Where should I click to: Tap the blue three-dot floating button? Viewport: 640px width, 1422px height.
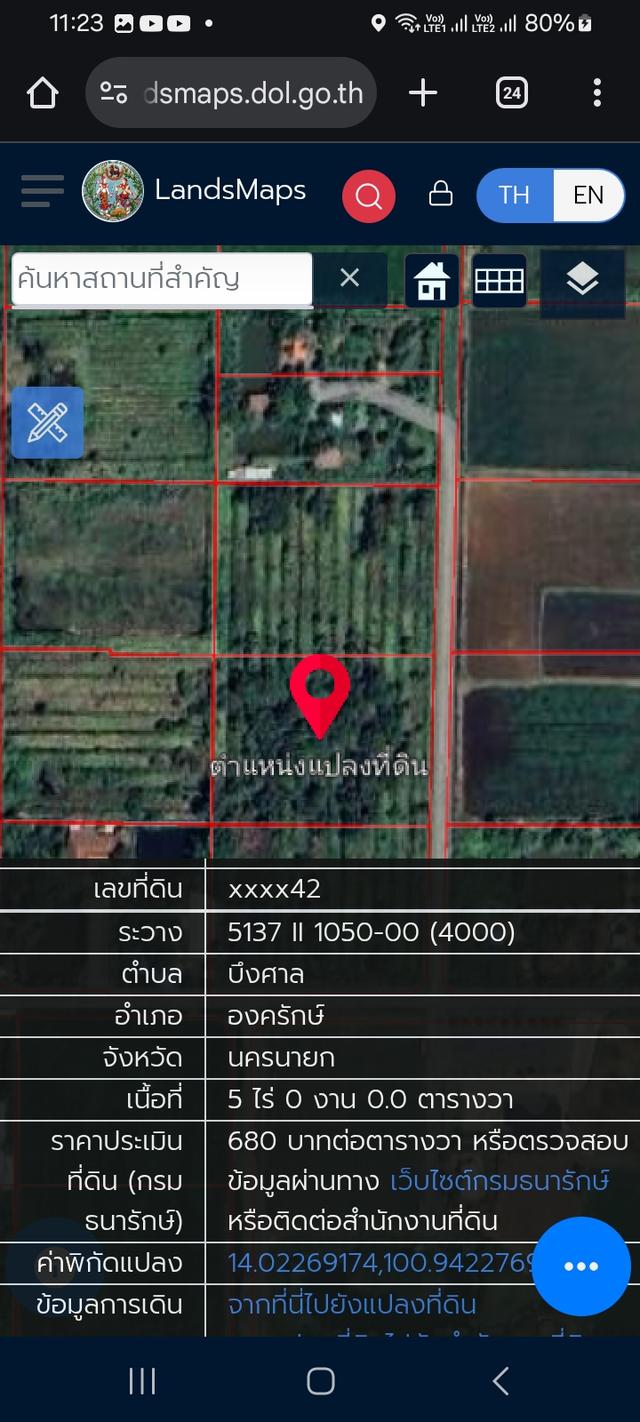click(x=581, y=1266)
